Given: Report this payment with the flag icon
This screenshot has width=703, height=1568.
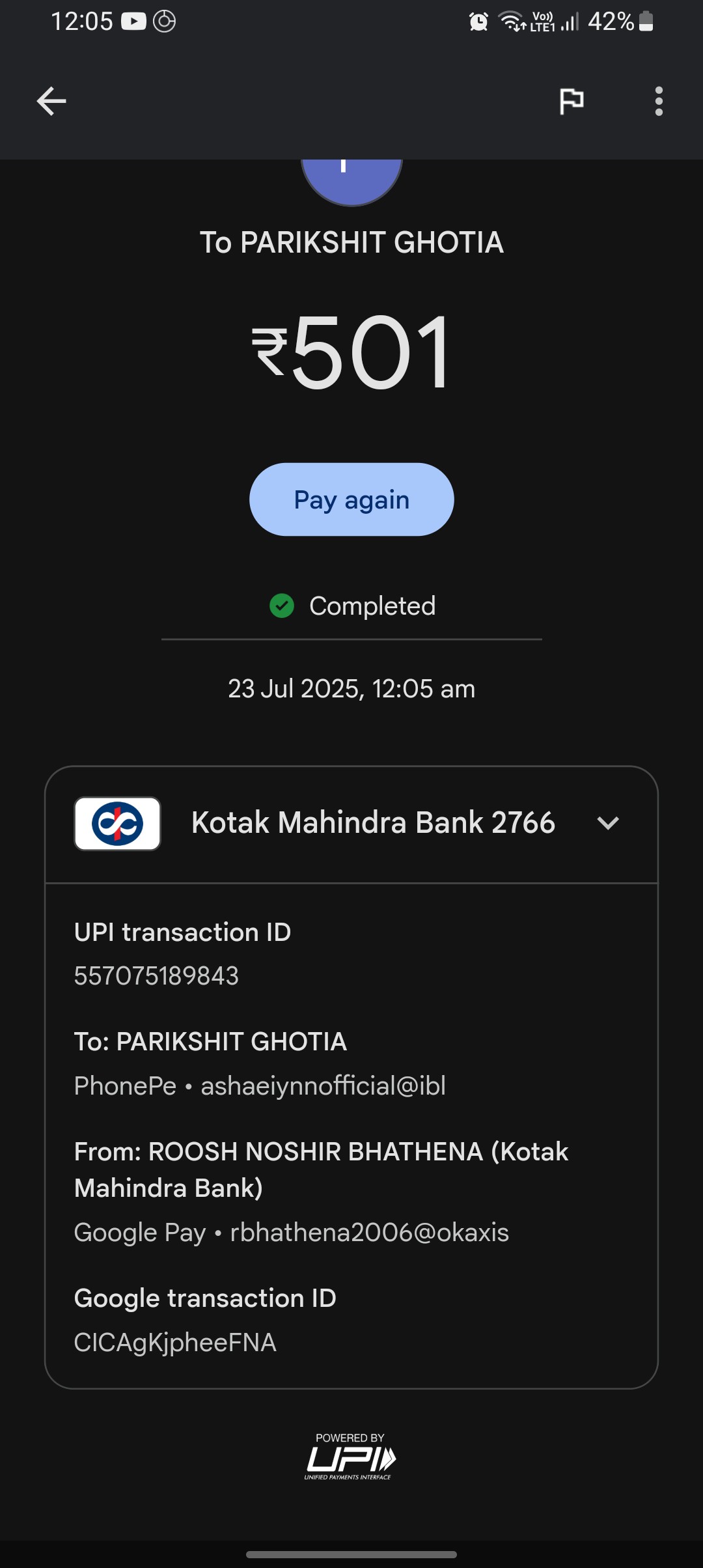Looking at the screenshot, I should pos(572,102).
